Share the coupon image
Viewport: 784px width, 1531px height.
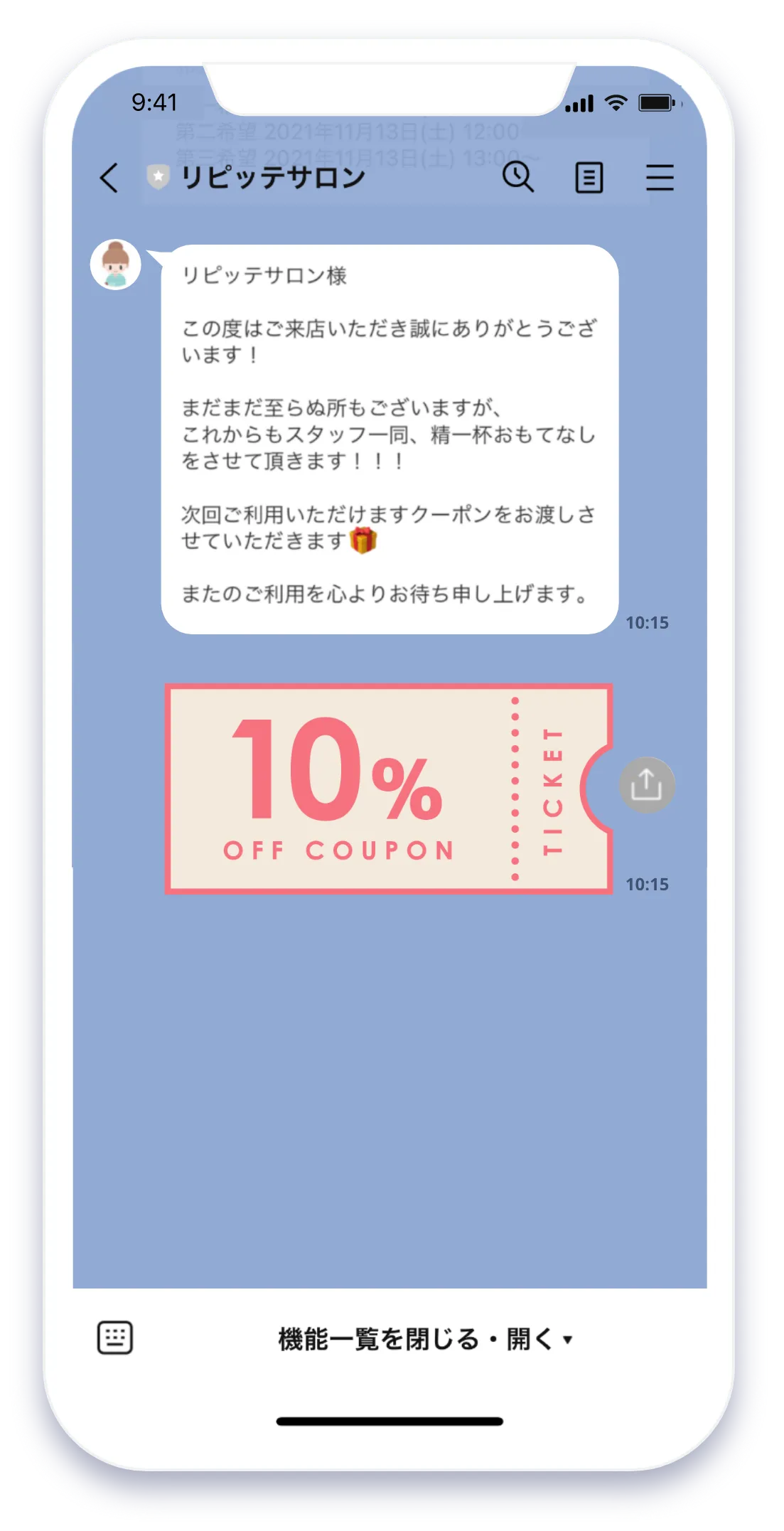point(646,785)
